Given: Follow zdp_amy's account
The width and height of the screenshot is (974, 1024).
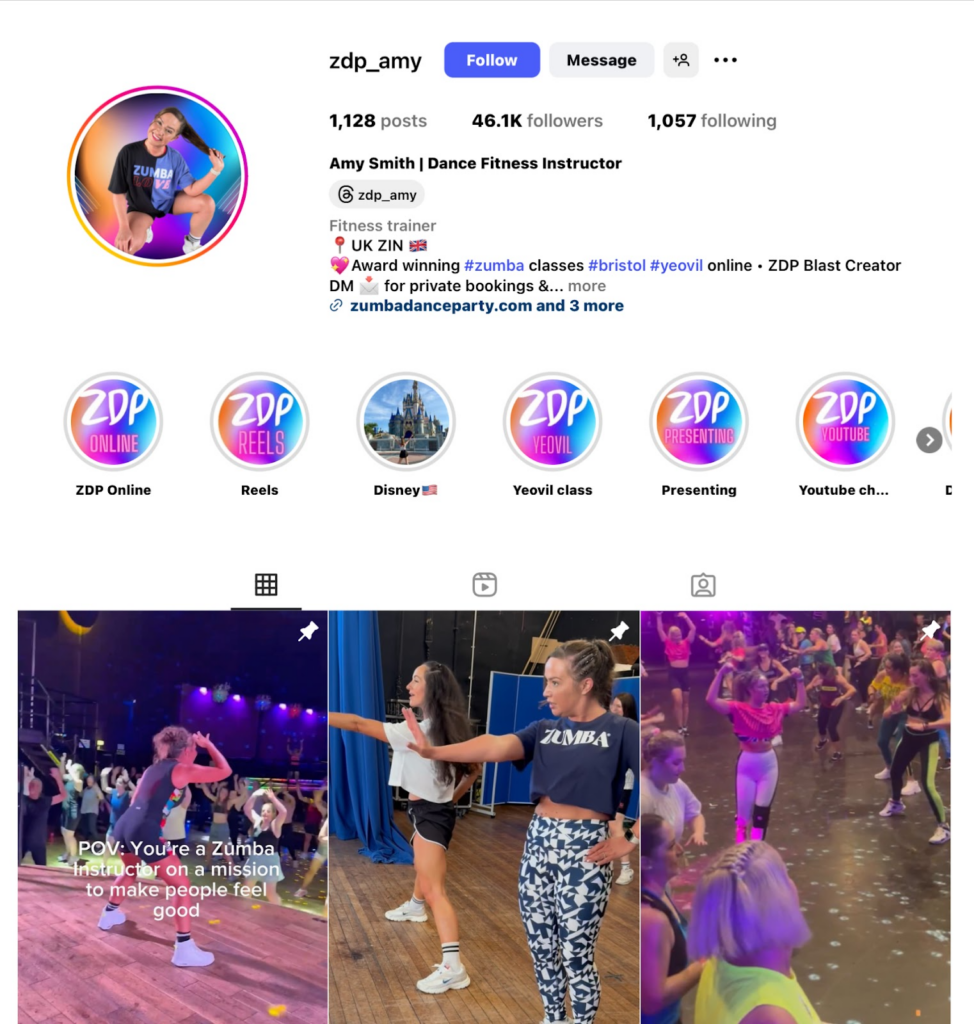Looking at the screenshot, I should pyautogui.click(x=491, y=60).
